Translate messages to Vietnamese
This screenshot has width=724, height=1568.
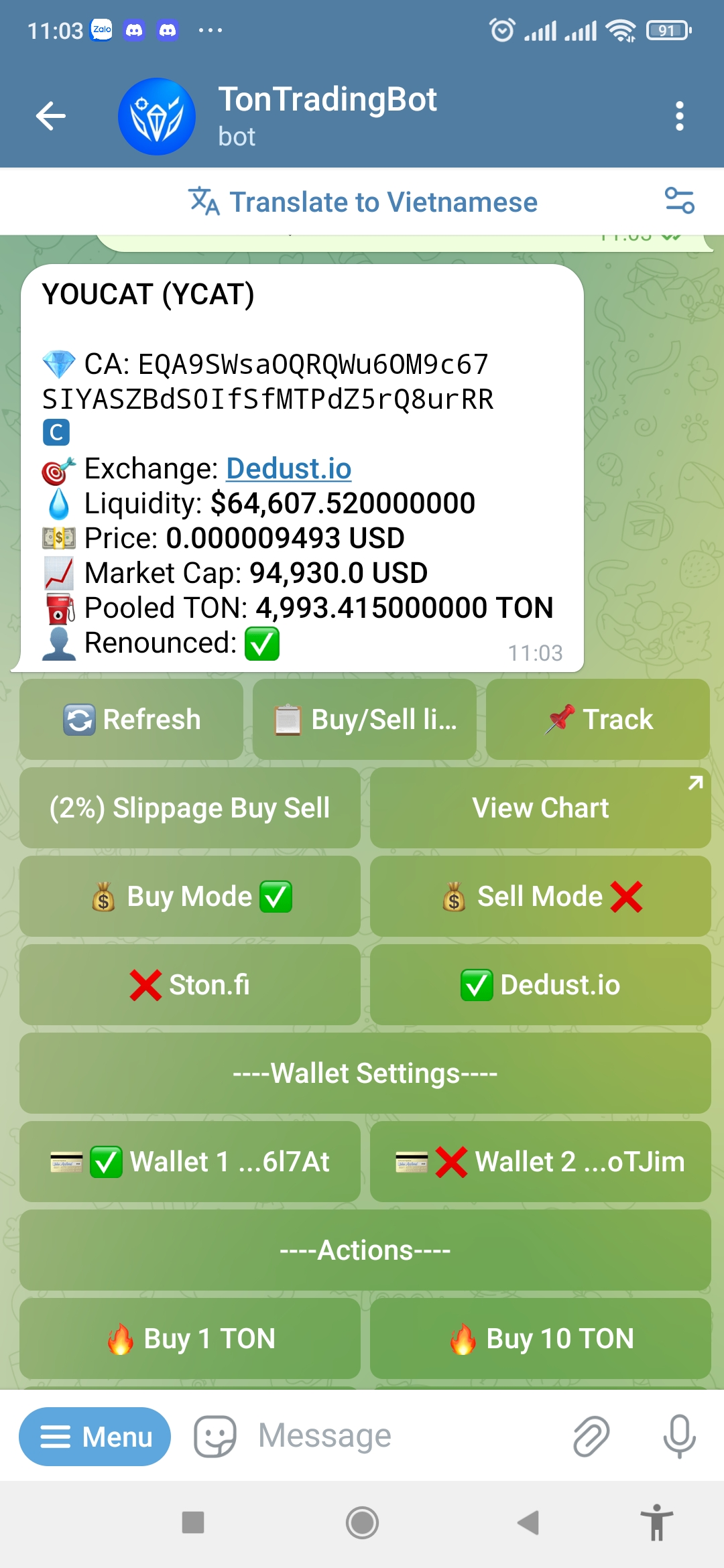(363, 202)
